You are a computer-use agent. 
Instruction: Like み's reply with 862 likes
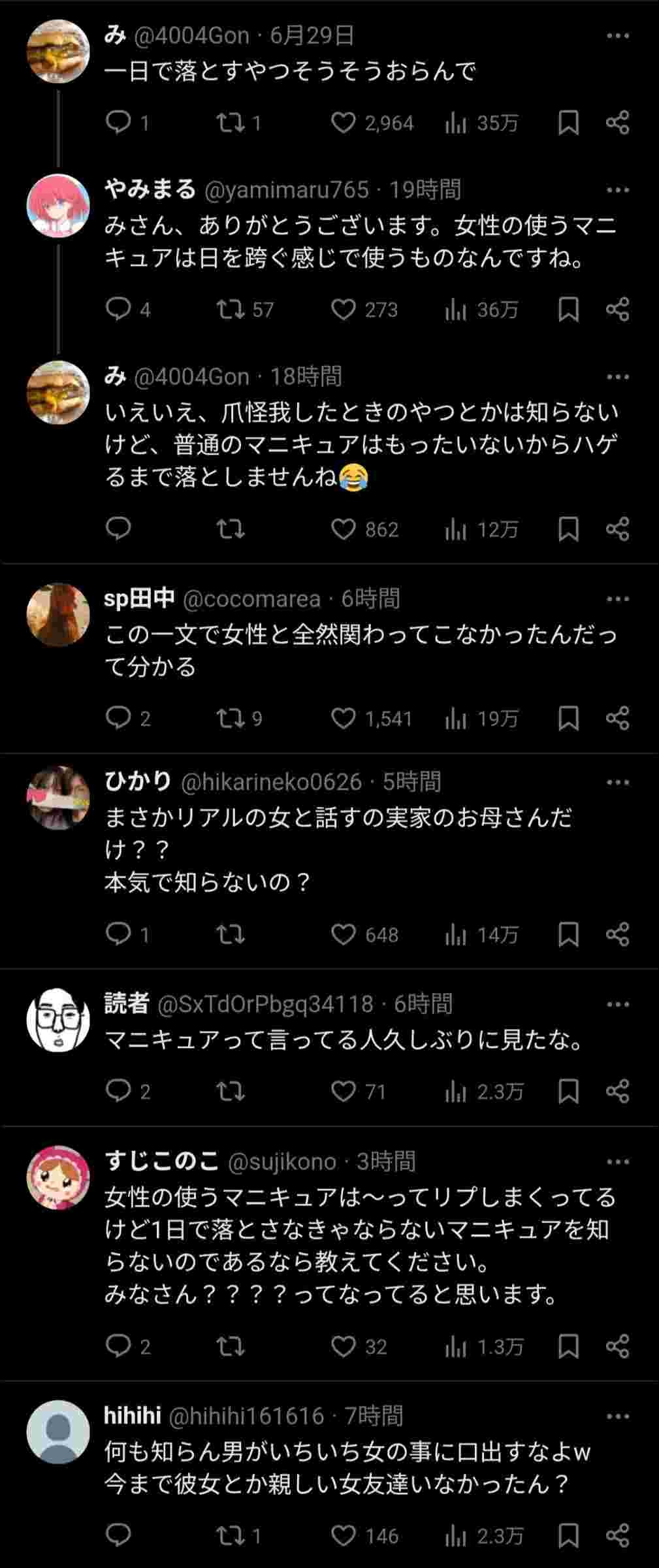[344, 529]
